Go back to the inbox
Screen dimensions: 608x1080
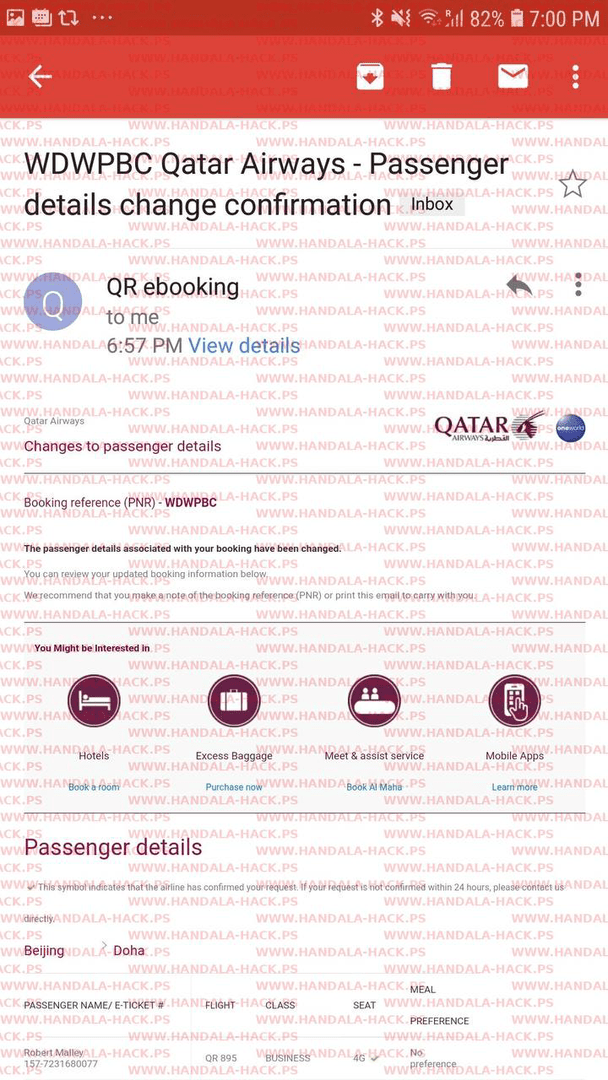click(40, 76)
